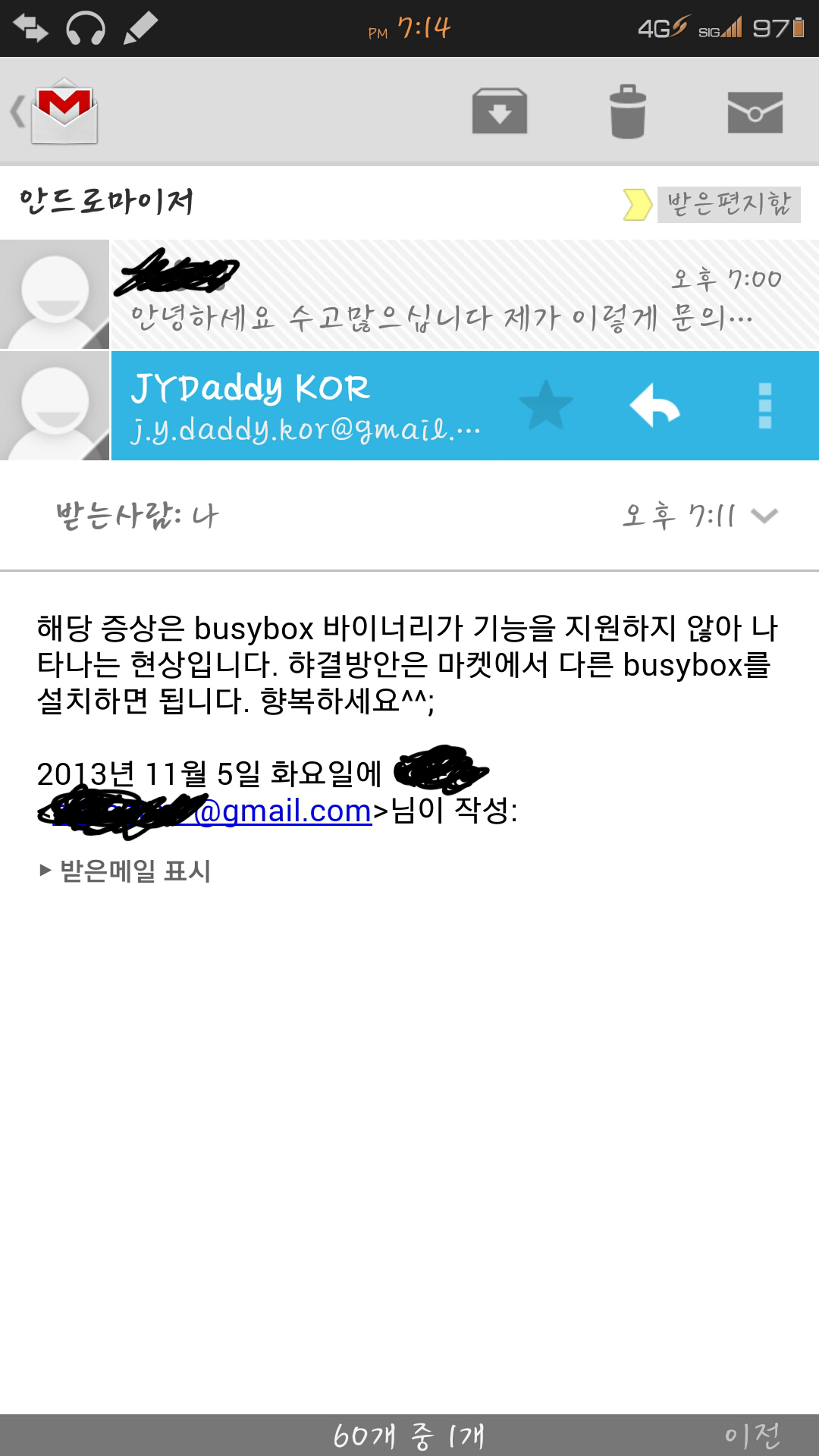
Task: Reply to JYDaddy KOR's message
Action: point(655,406)
